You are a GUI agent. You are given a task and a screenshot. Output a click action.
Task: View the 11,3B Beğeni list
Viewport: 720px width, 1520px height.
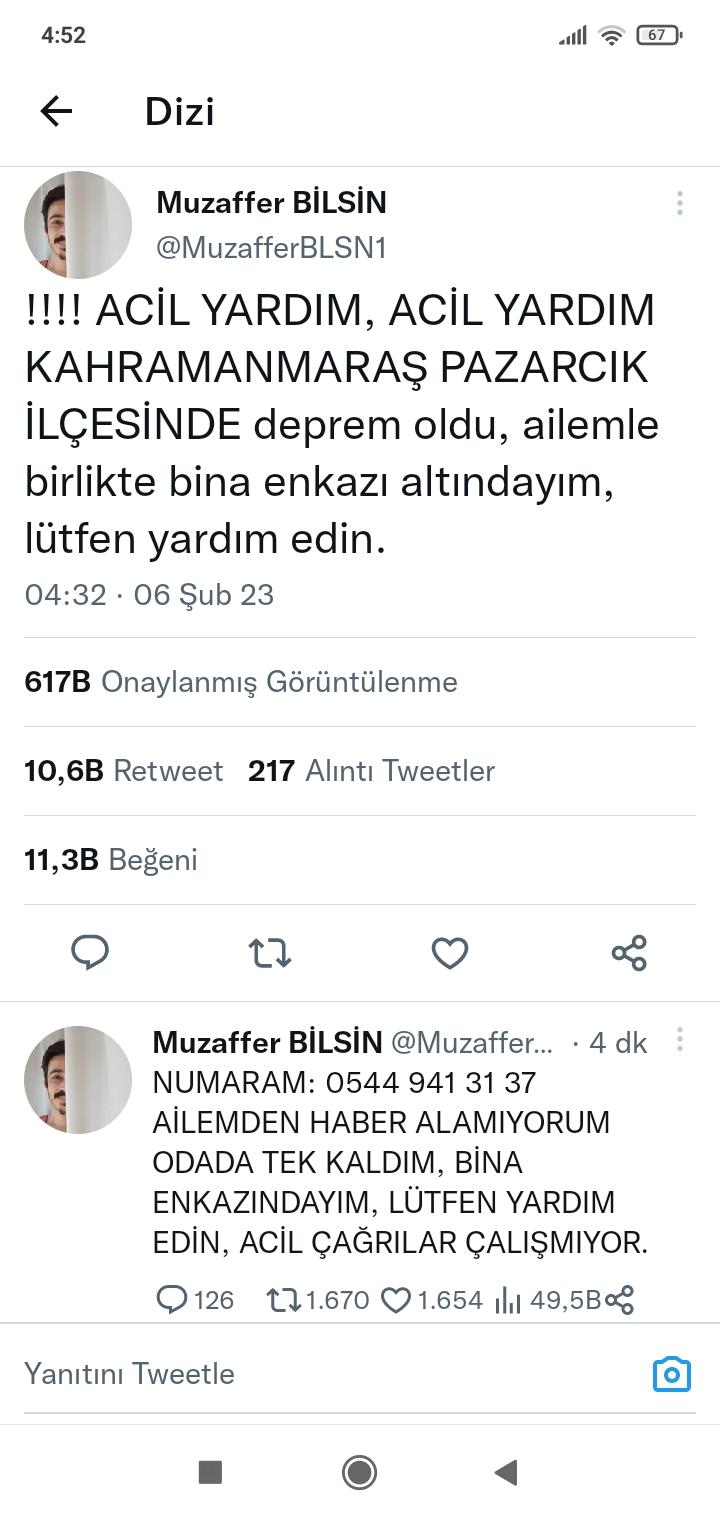point(111,860)
